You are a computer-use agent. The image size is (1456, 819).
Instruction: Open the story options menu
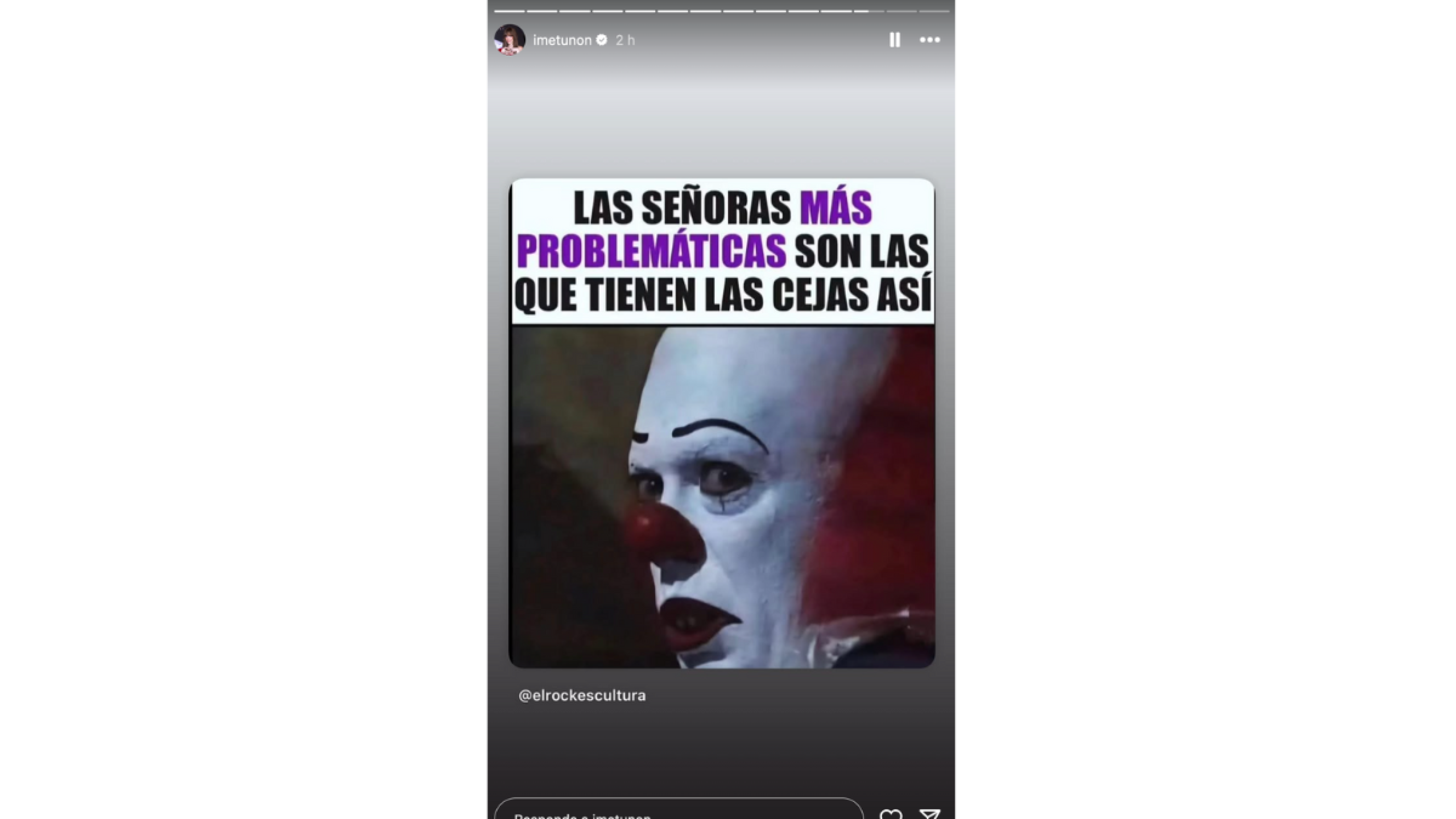pyautogui.click(x=929, y=40)
